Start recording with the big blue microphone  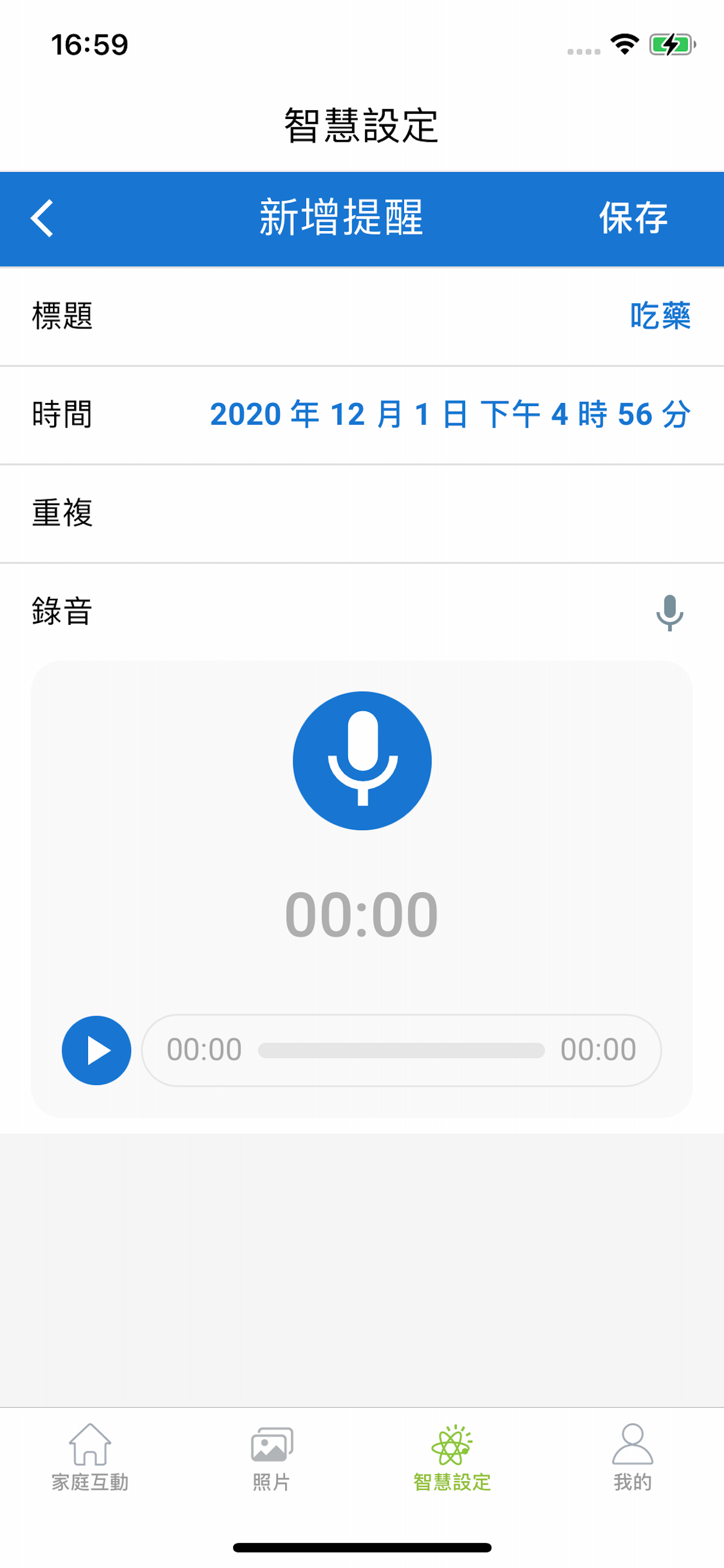(x=362, y=760)
